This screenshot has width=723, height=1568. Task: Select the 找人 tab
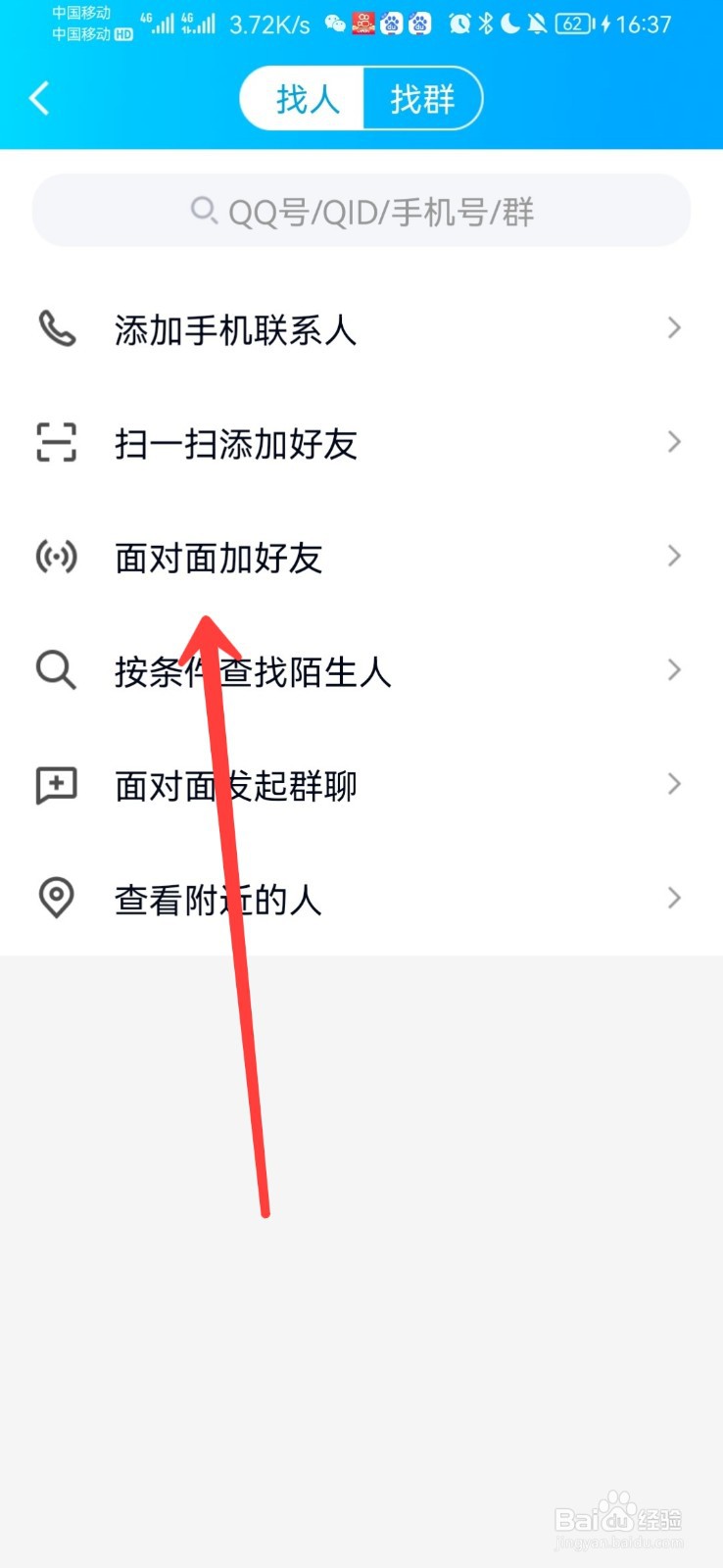point(304,98)
